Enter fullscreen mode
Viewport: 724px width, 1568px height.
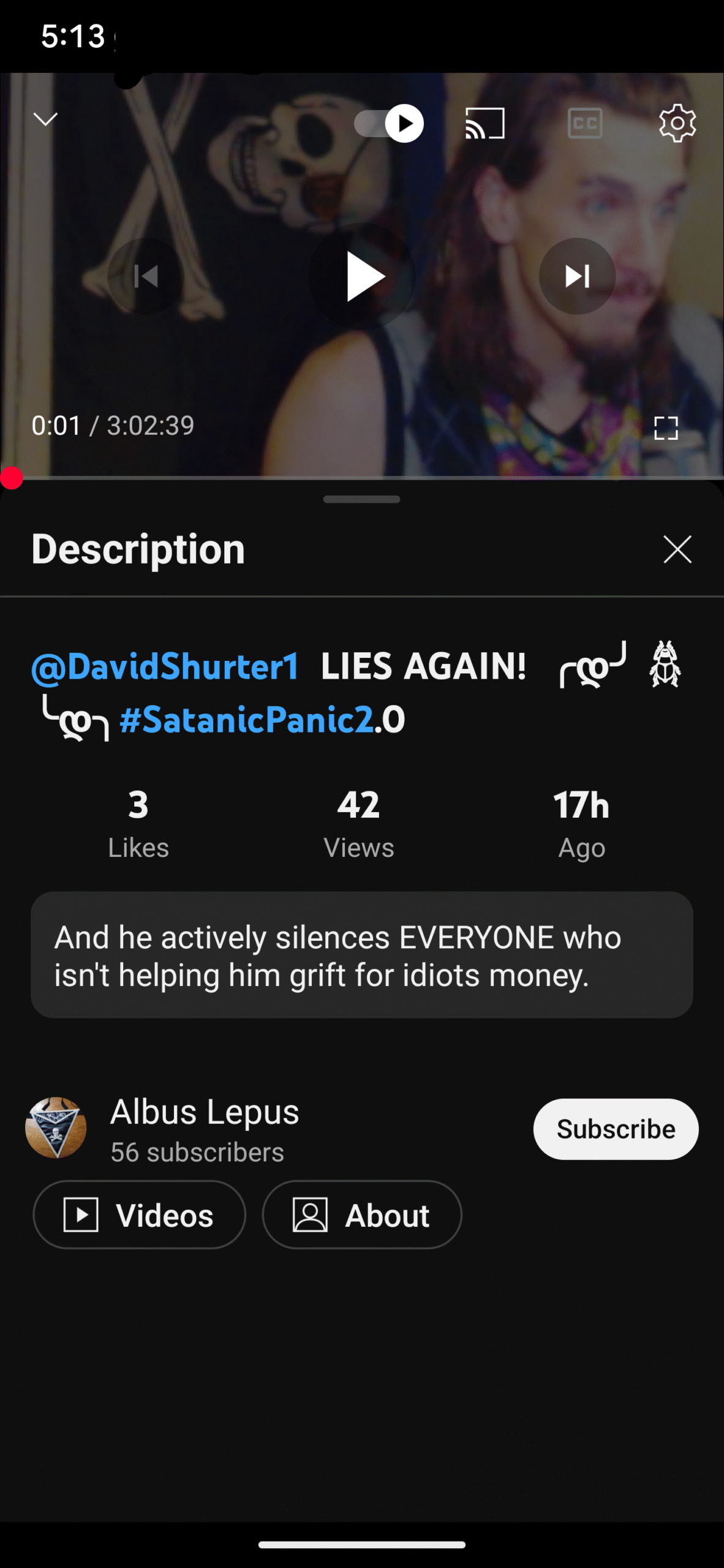pyautogui.click(x=666, y=428)
